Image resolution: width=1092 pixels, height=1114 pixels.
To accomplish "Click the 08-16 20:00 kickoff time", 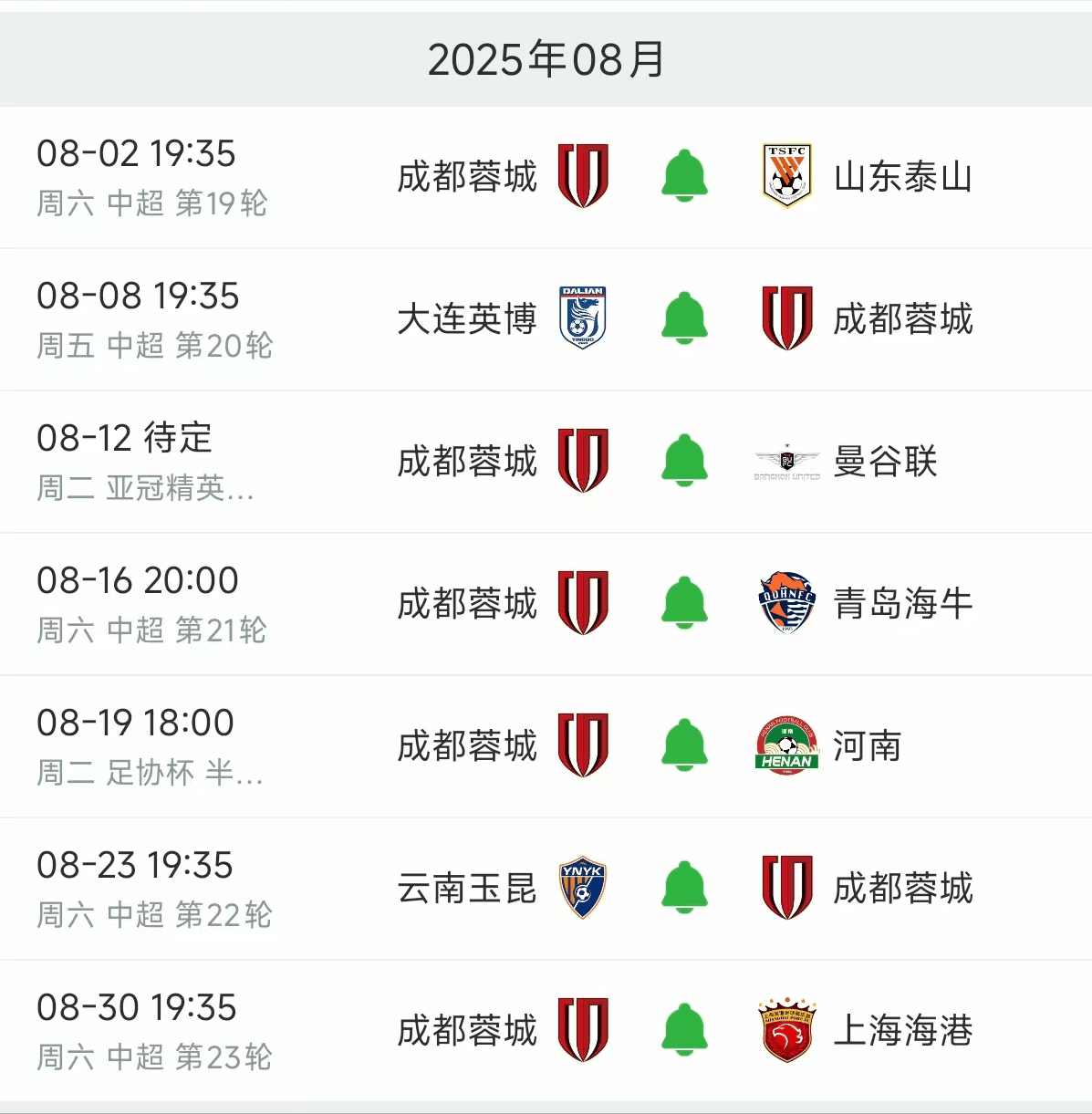I will 137,580.
